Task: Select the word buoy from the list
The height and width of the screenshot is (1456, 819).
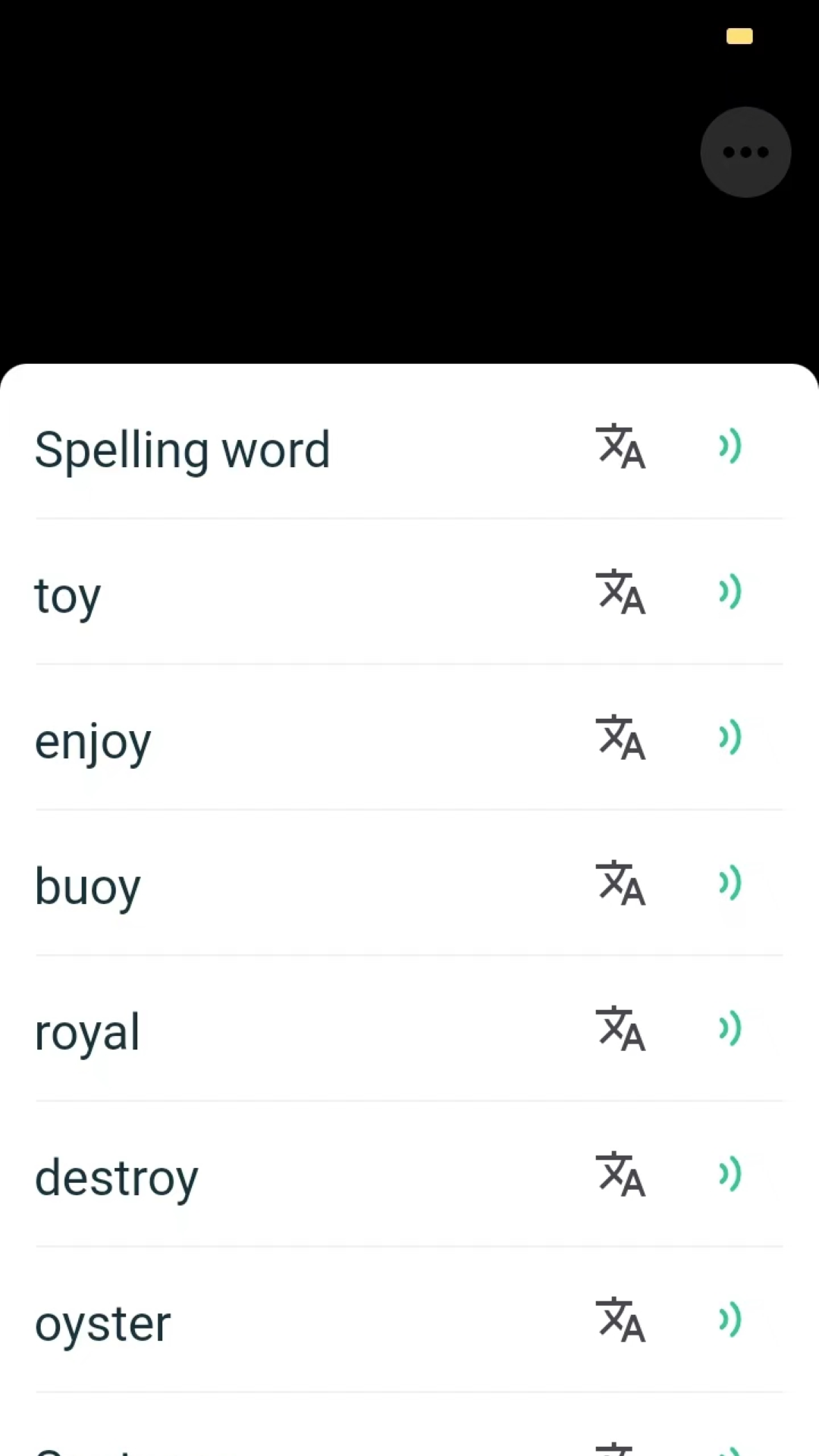Action: click(86, 885)
